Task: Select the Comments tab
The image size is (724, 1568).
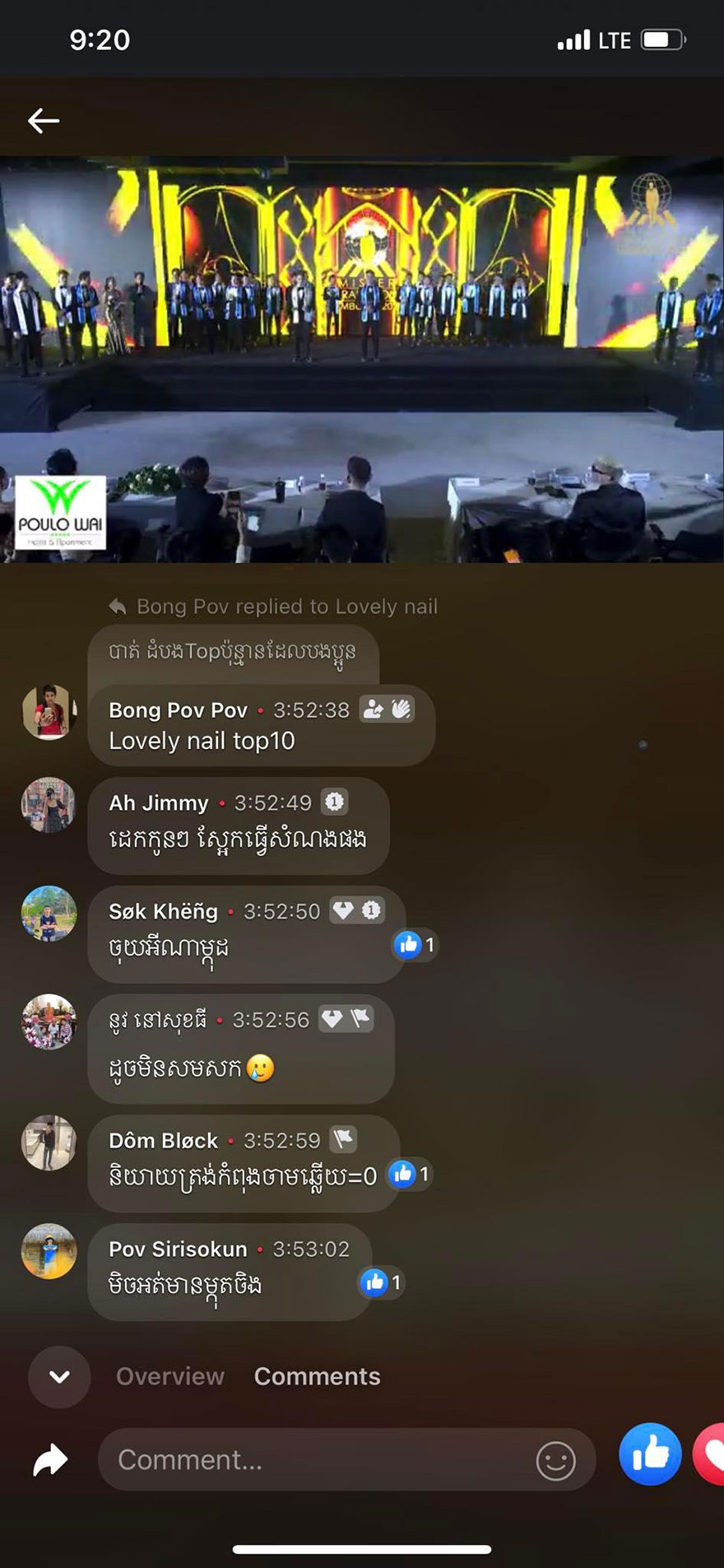Action: [317, 1376]
